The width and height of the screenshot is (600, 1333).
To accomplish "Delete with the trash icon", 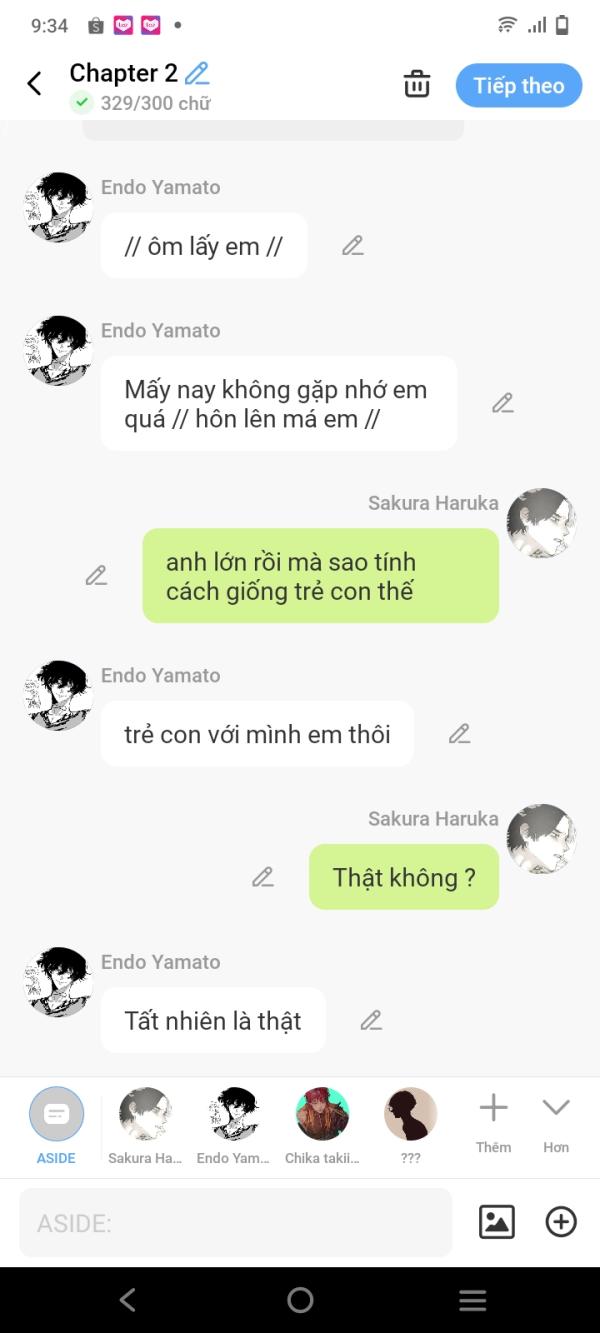I will click(x=417, y=85).
